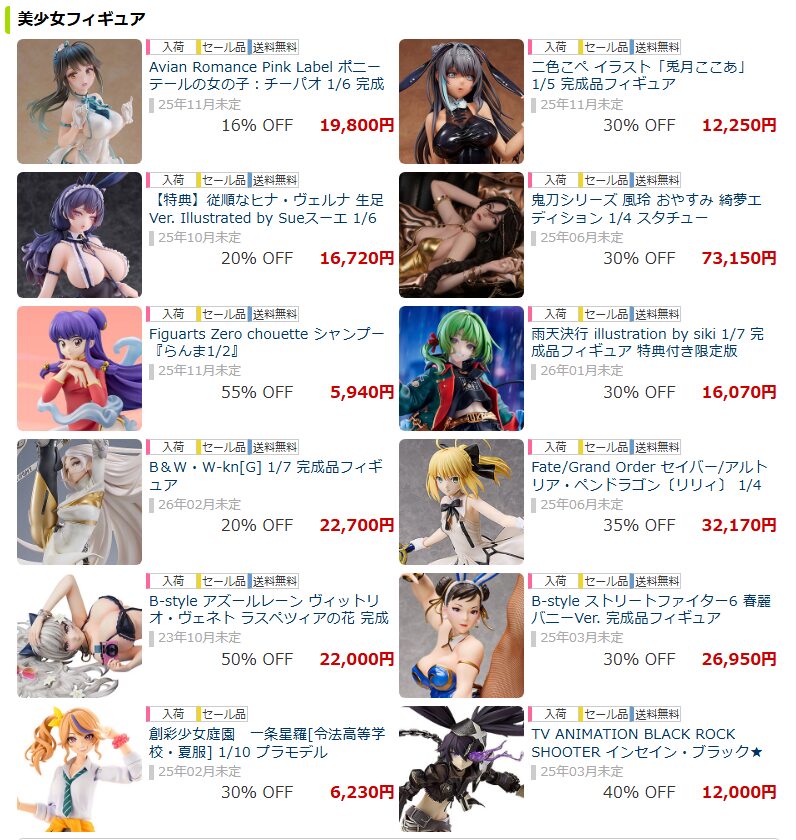Tap the シャンプー figure thumbnail image
796x840 pixels.
[x=79, y=368]
